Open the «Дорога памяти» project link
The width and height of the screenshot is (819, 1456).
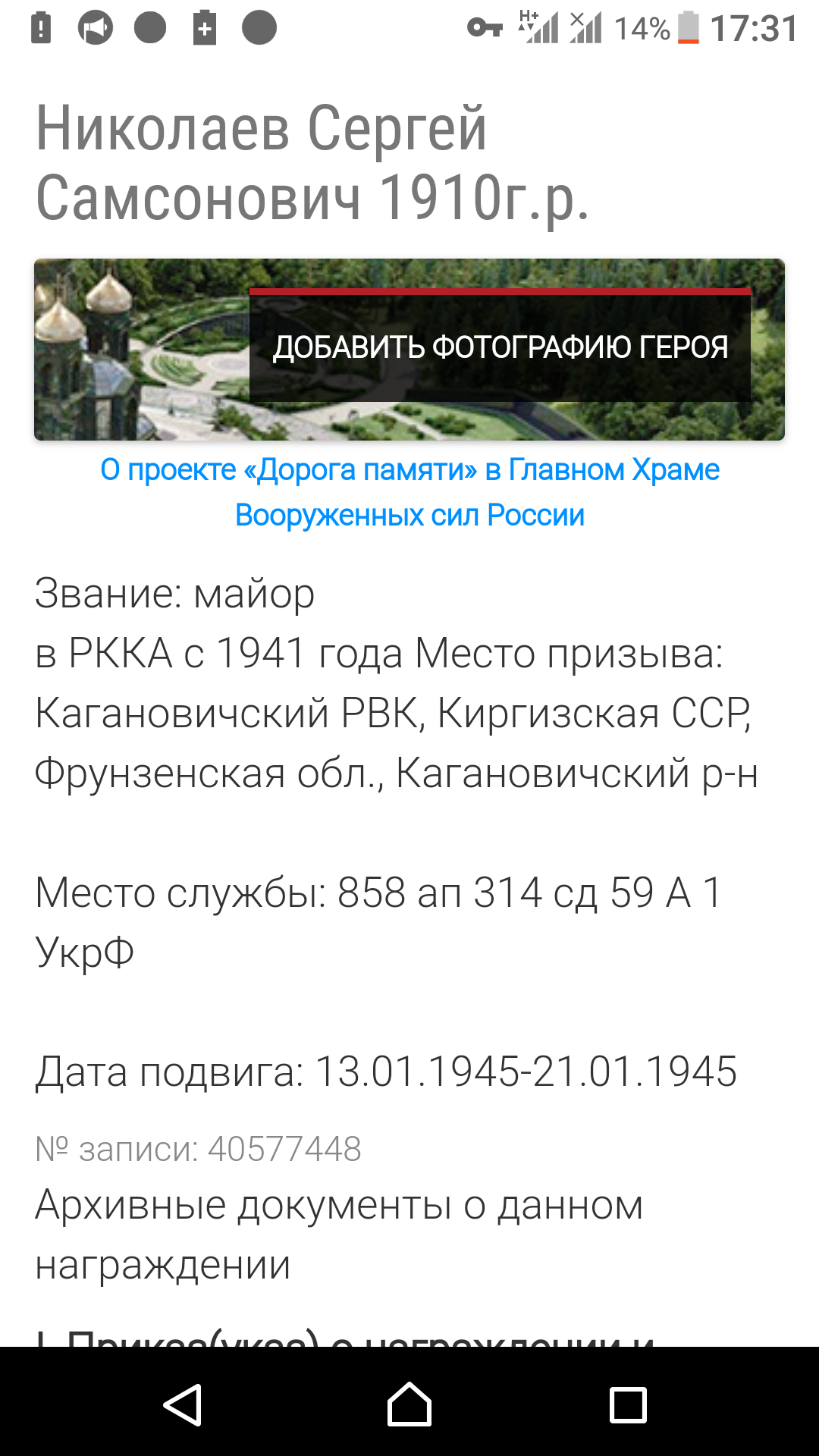[409, 492]
